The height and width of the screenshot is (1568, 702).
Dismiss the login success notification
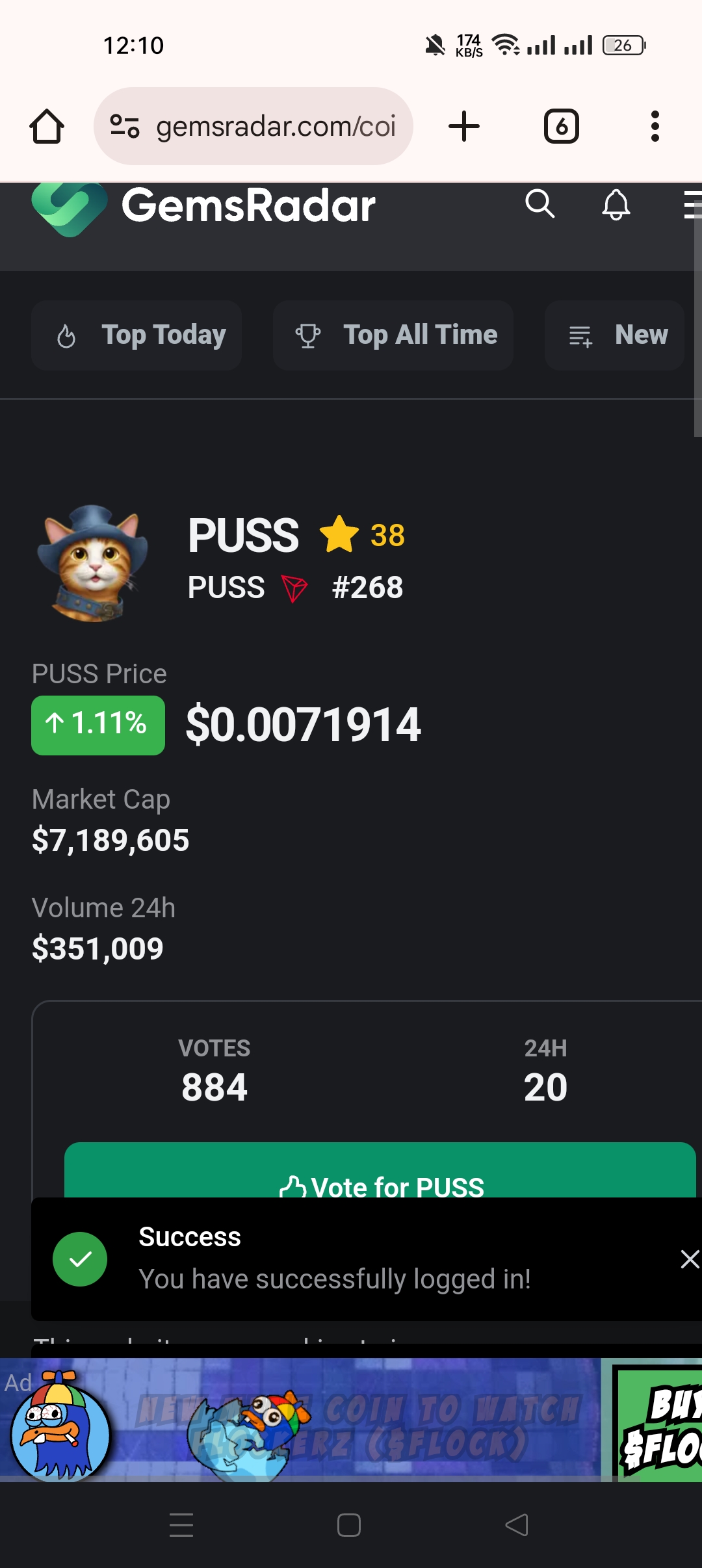coord(689,1259)
